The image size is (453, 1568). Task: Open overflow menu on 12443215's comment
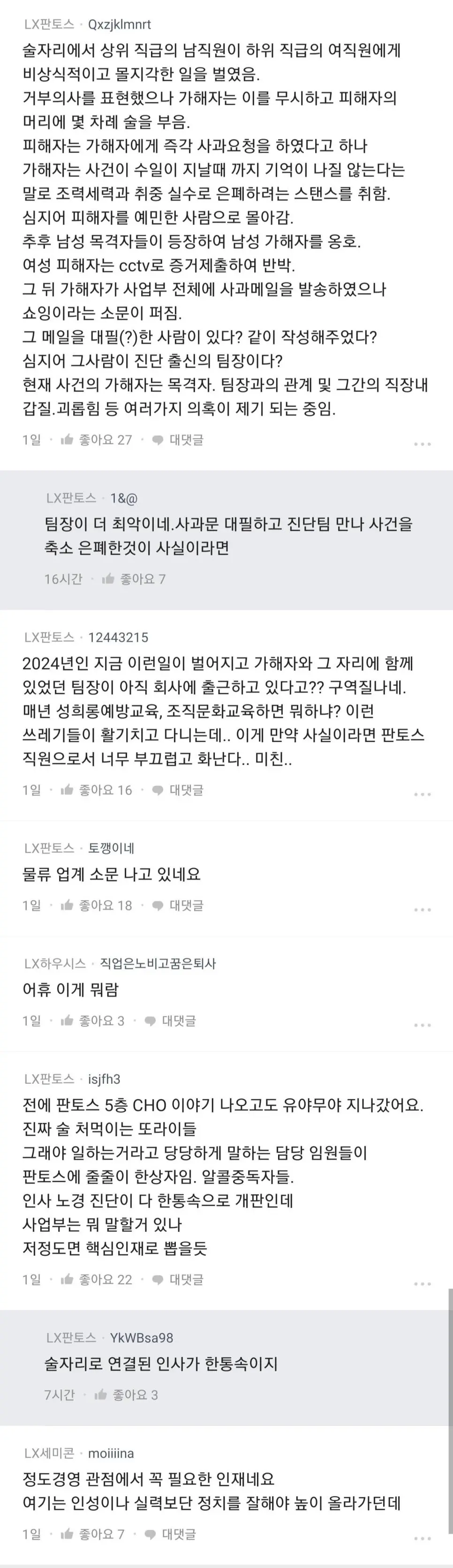click(422, 795)
